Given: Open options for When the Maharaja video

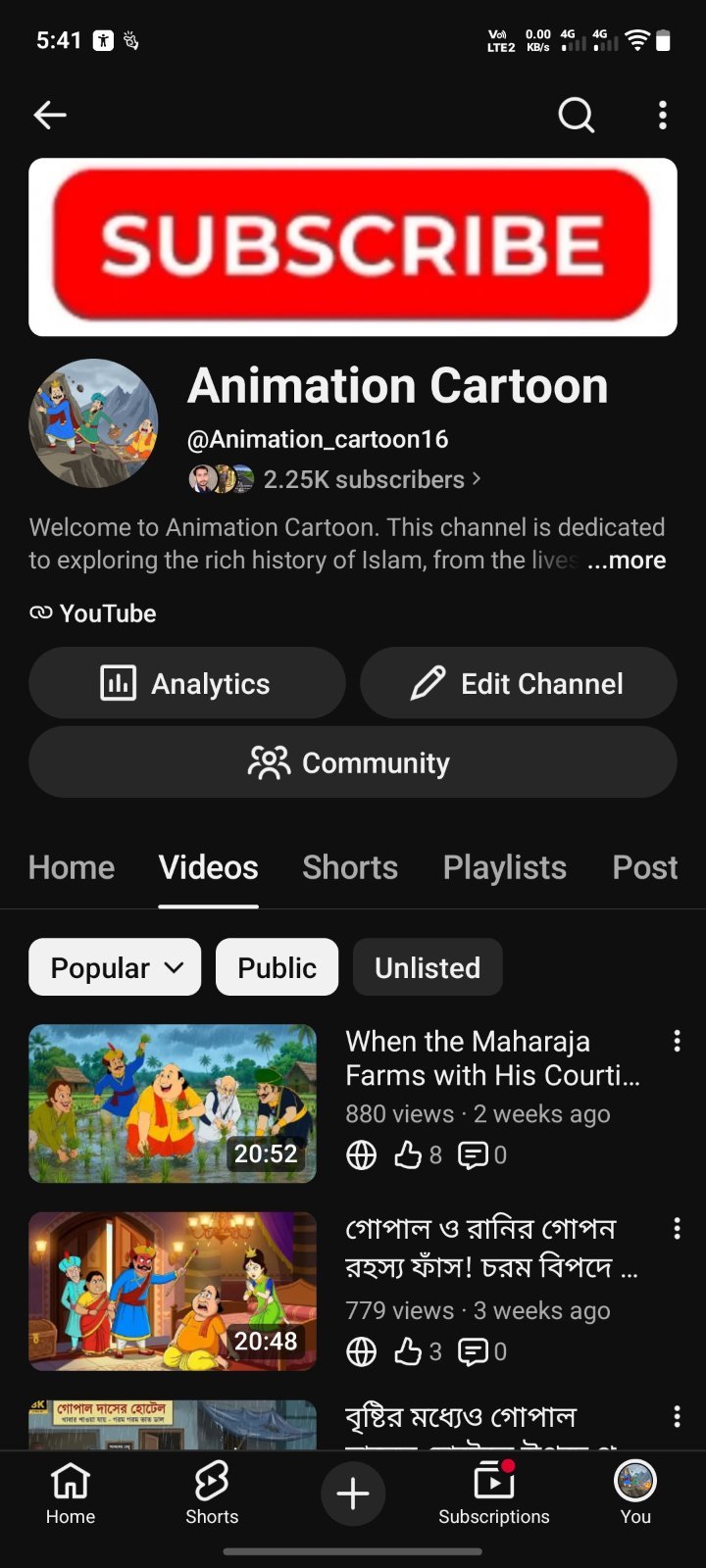Looking at the screenshot, I should tap(677, 1042).
